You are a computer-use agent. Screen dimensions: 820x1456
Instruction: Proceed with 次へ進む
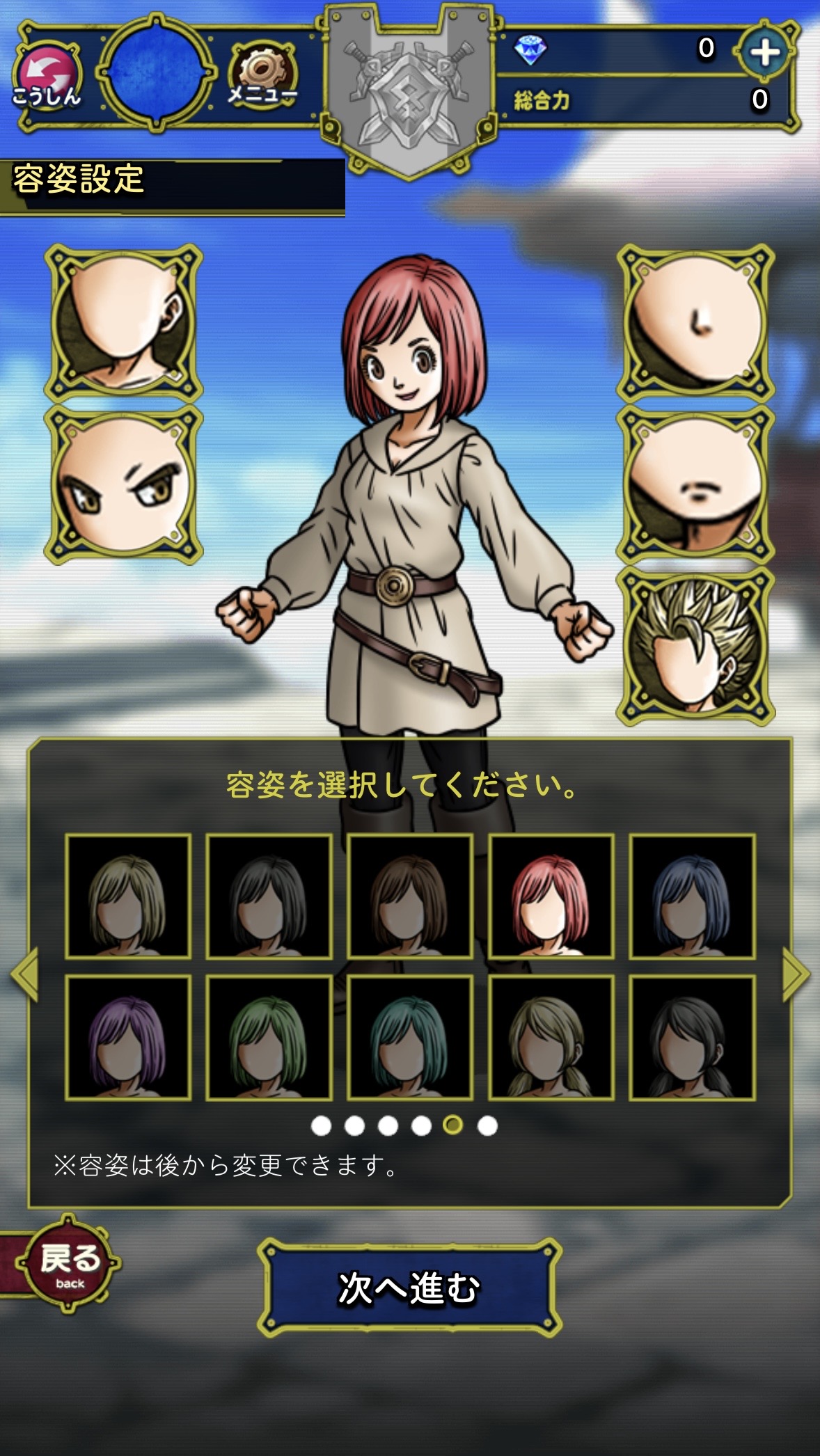(x=409, y=1288)
